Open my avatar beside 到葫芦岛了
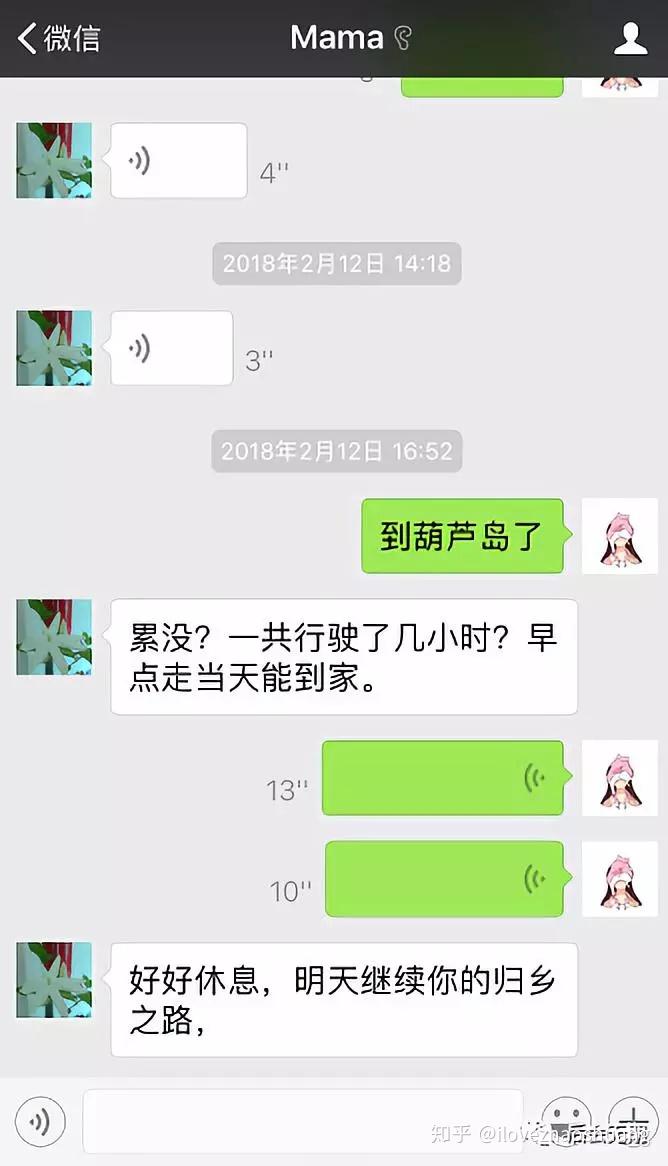 point(619,536)
